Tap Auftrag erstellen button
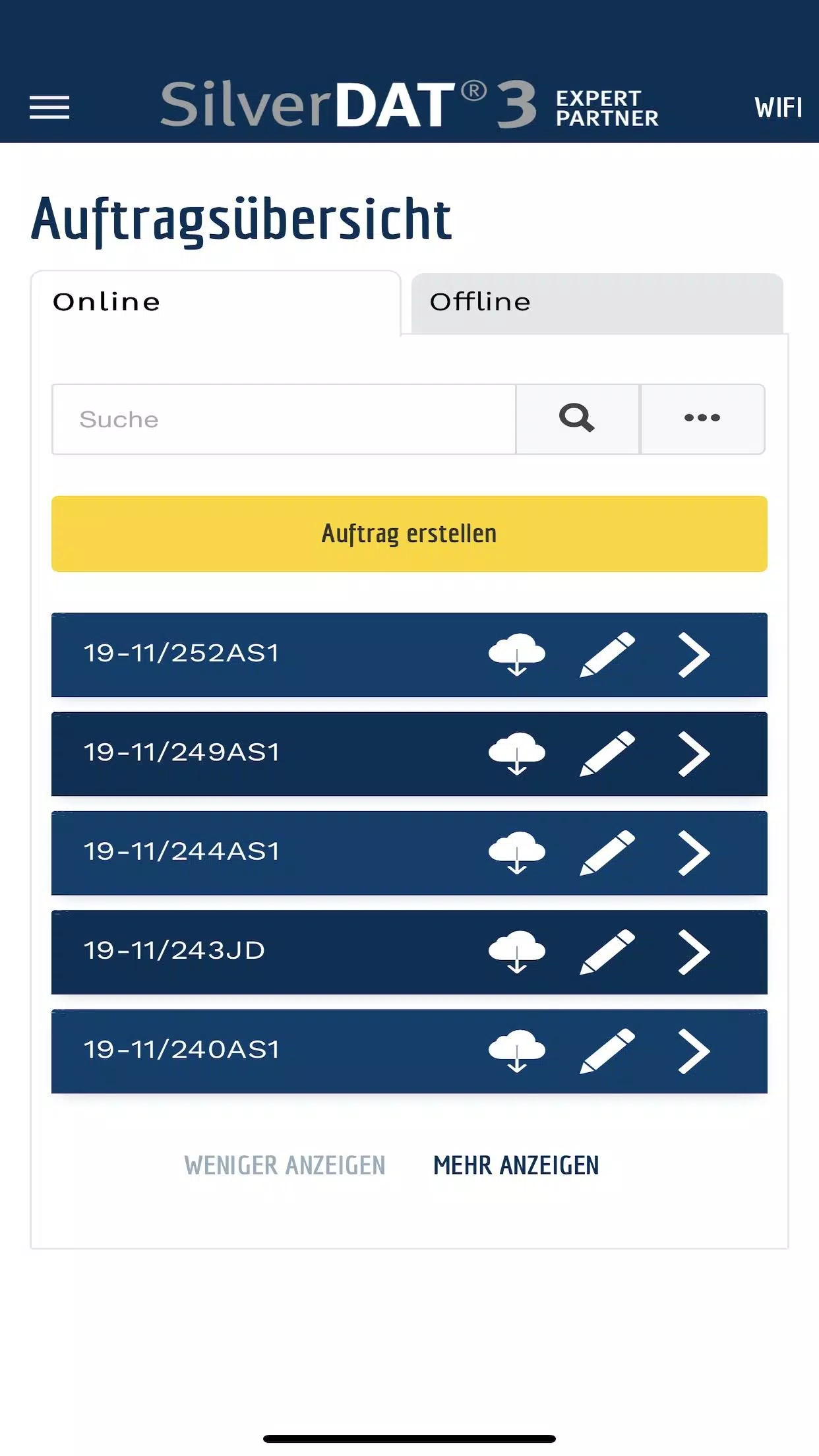This screenshot has height=1456, width=819. tap(409, 533)
